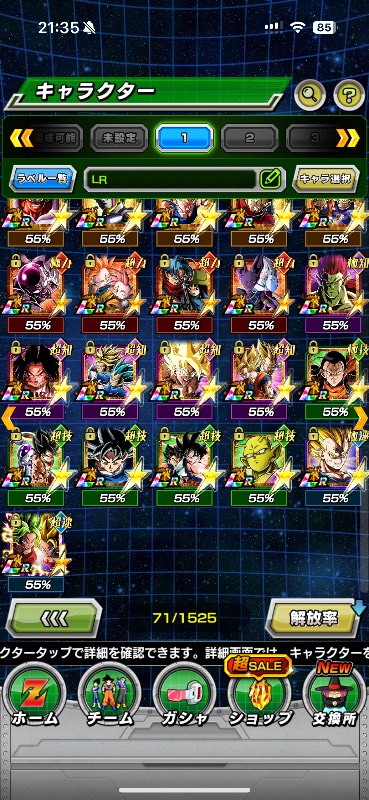Open the 交換所 exchange tab
Viewport: 369px width, 800px height.
333,695
